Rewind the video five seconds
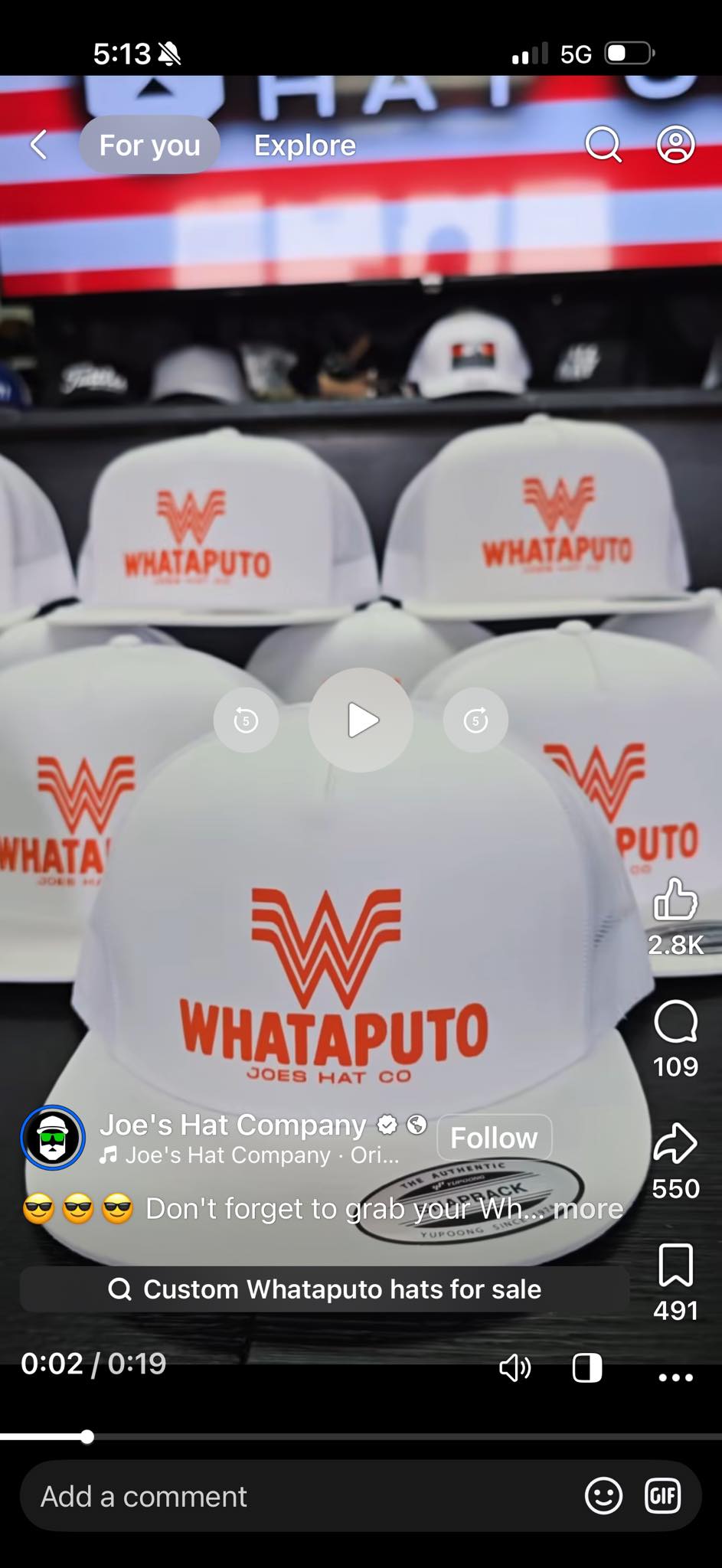This screenshot has height=1568, width=722. pyautogui.click(x=246, y=720)
